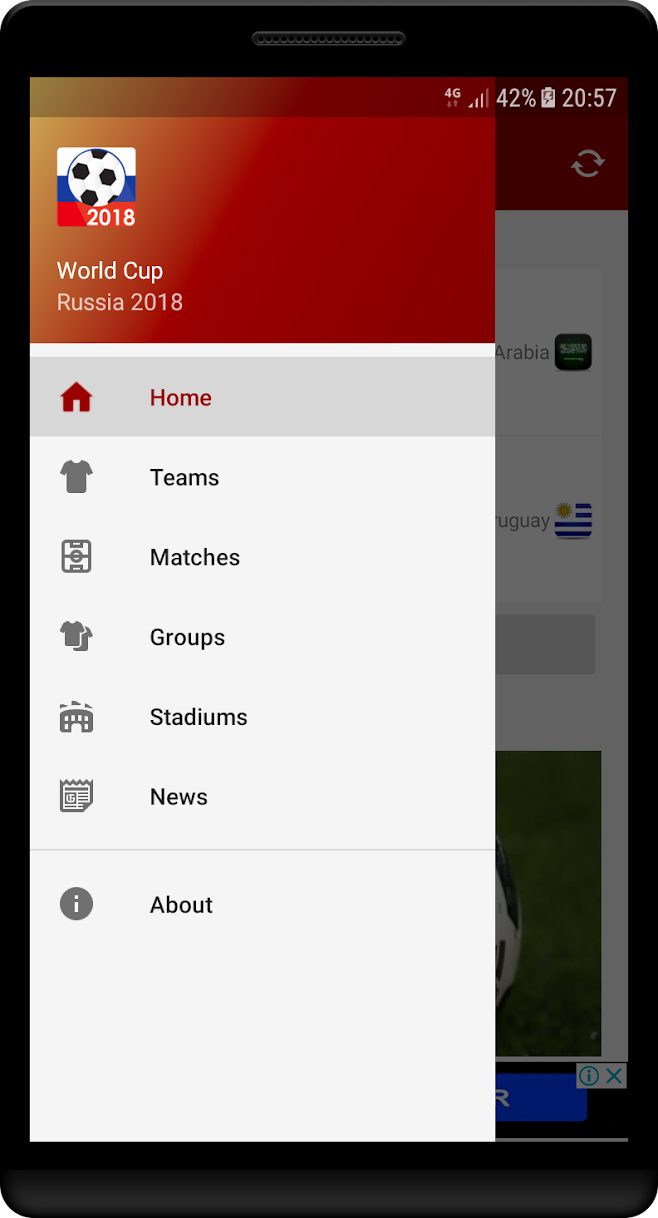Tap the refresh icon
658x1218 pixels.
click(588, 163)
